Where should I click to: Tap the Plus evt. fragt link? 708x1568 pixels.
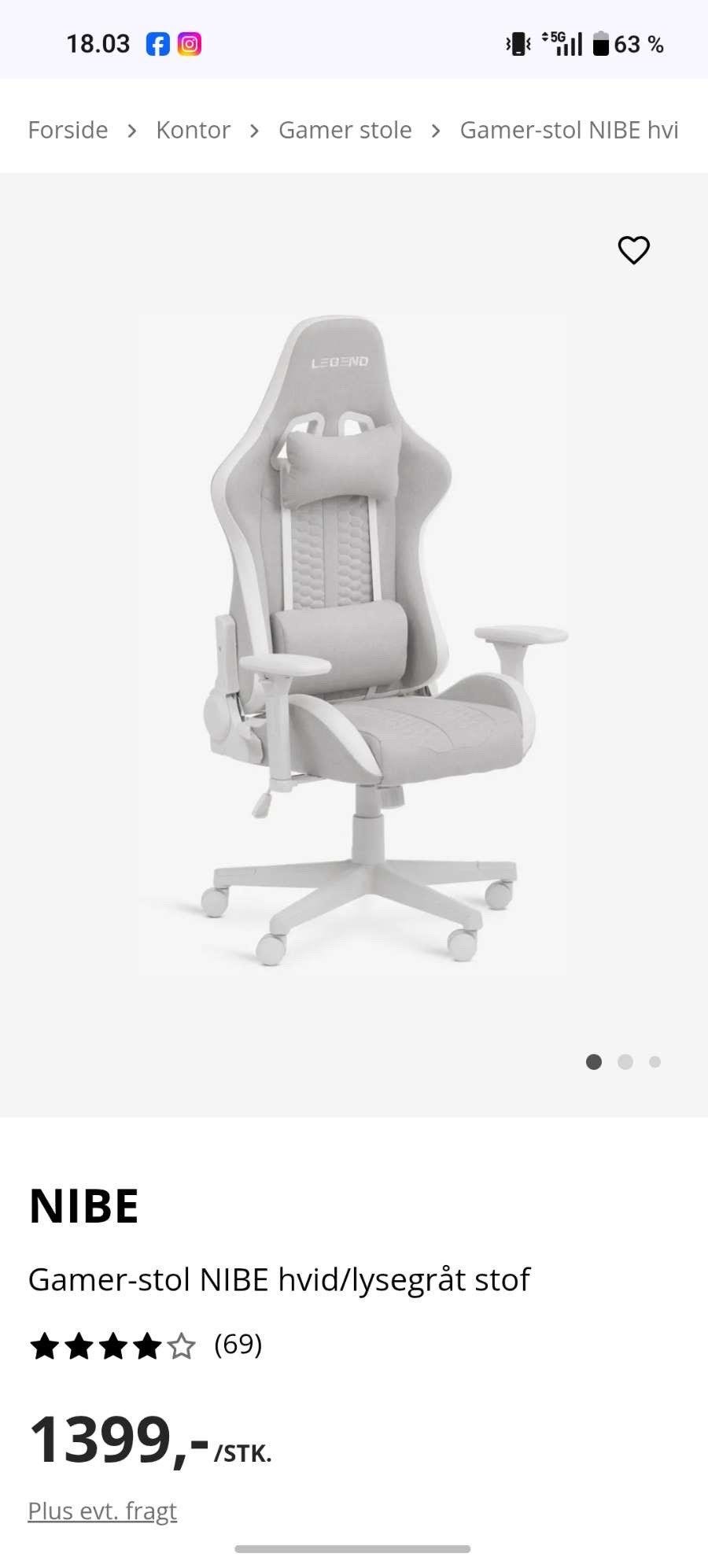click(102, 1511)
